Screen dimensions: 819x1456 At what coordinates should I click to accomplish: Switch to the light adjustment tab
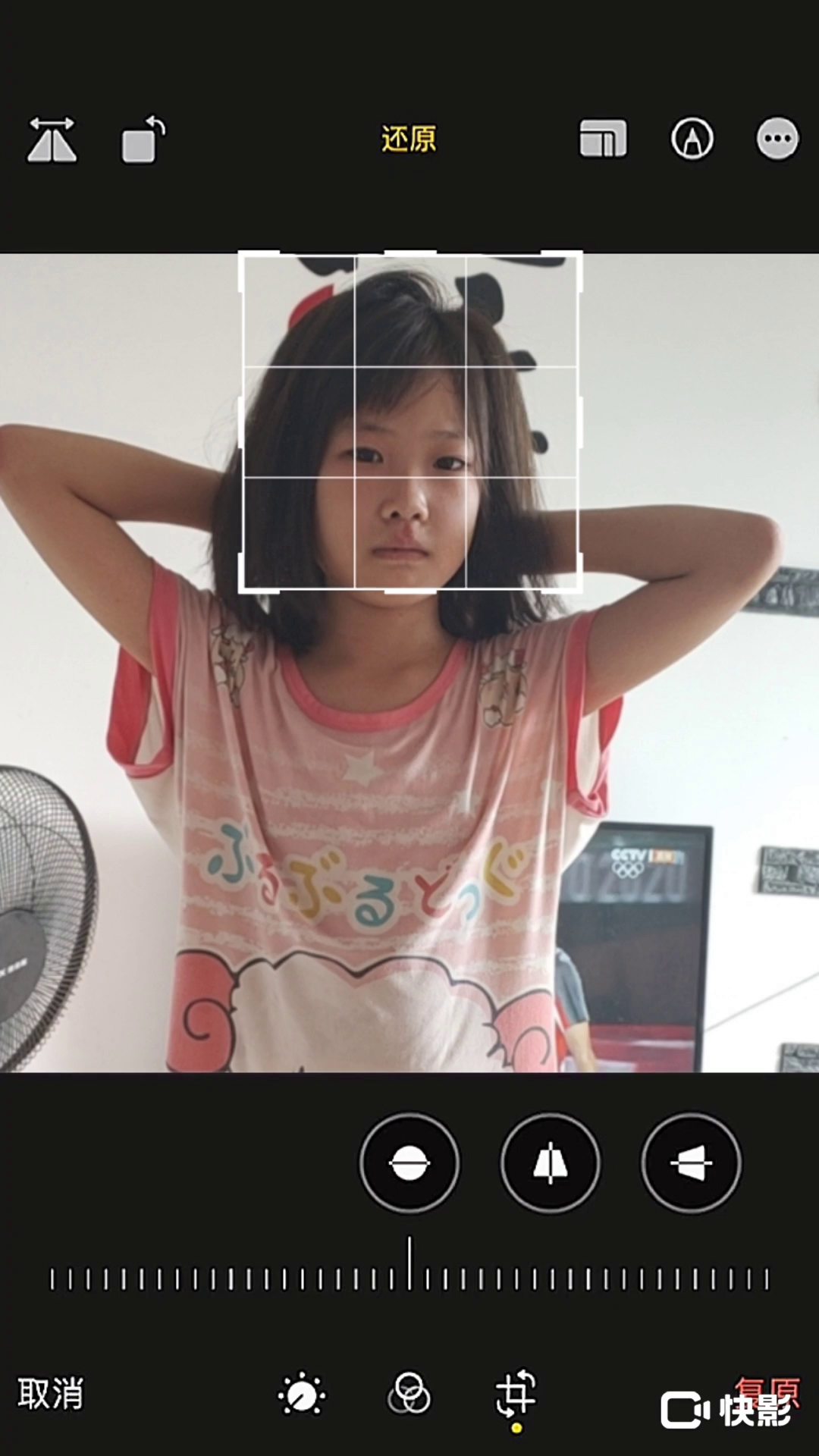click(x=302, y=1394)
